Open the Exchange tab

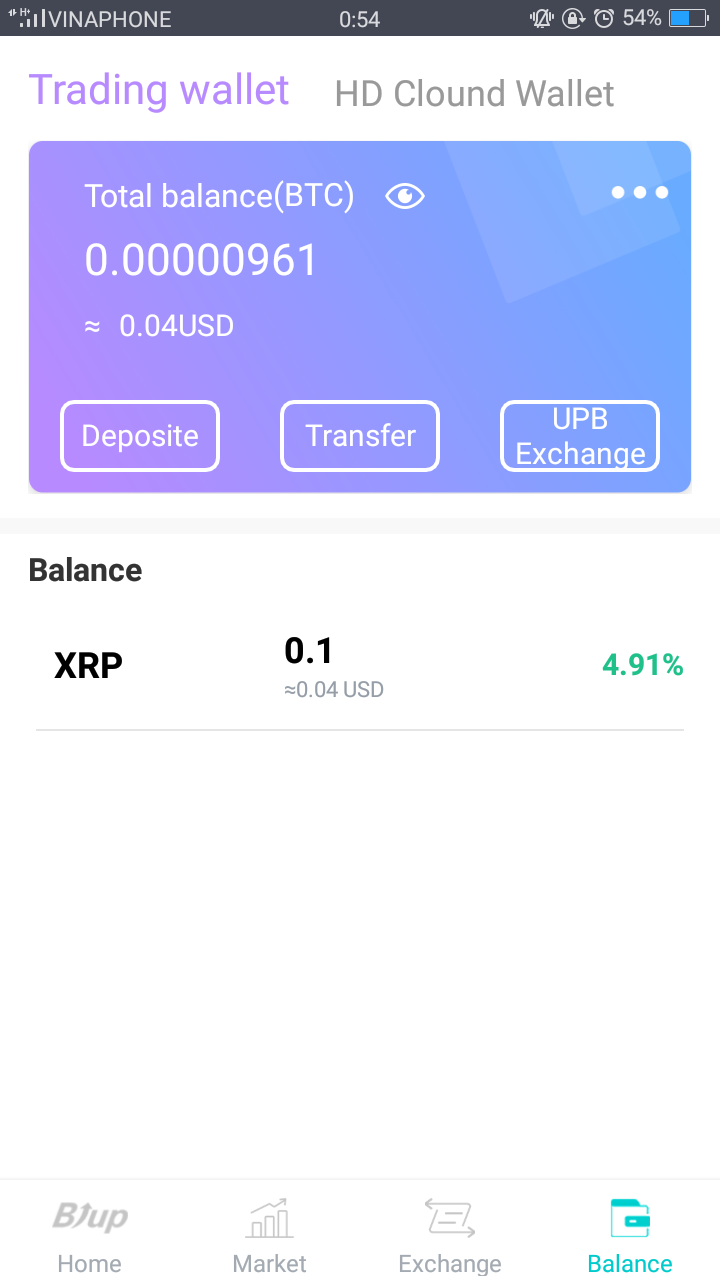[450, 1235]
